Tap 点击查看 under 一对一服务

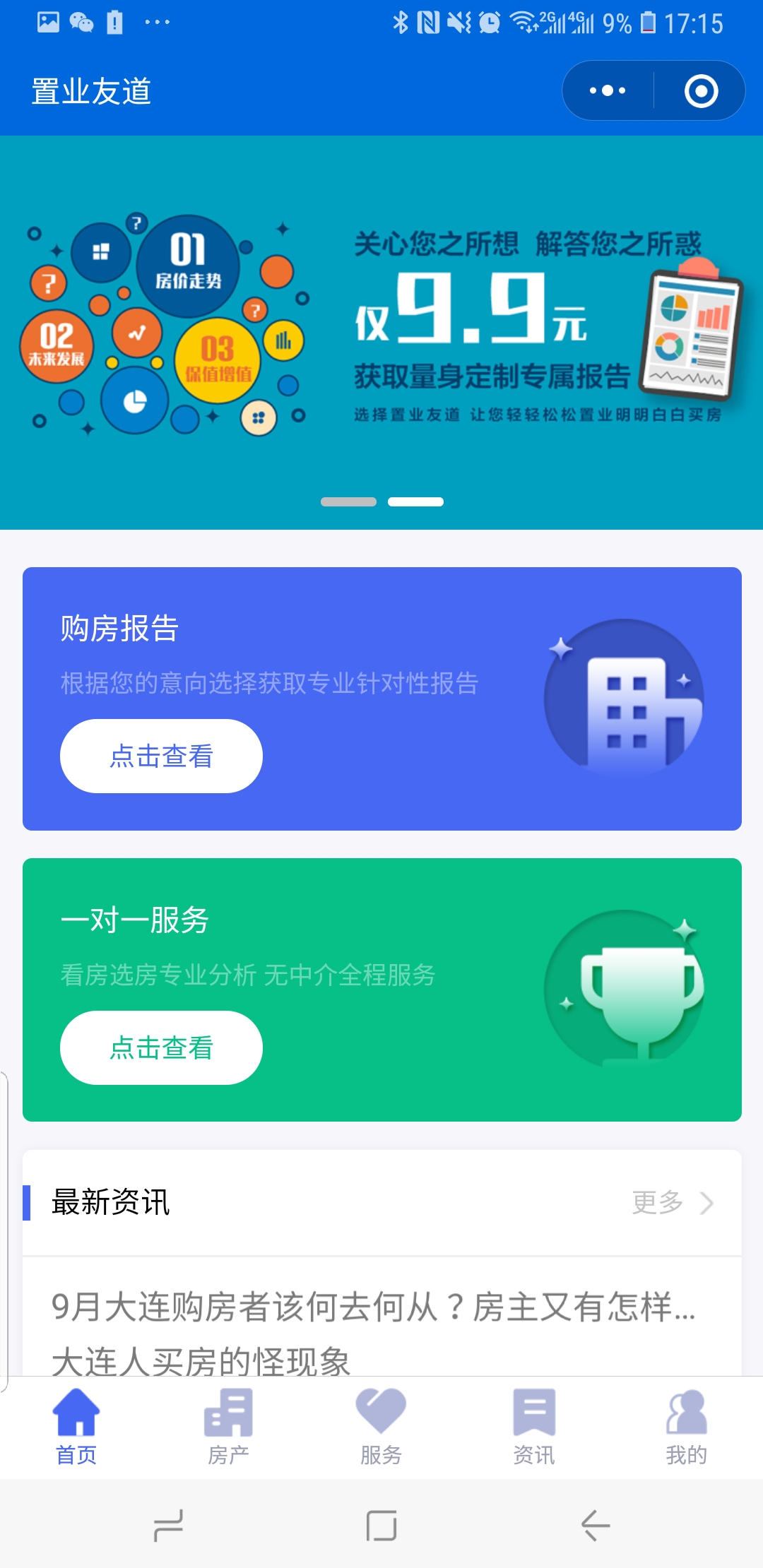tap(161, 1047)
